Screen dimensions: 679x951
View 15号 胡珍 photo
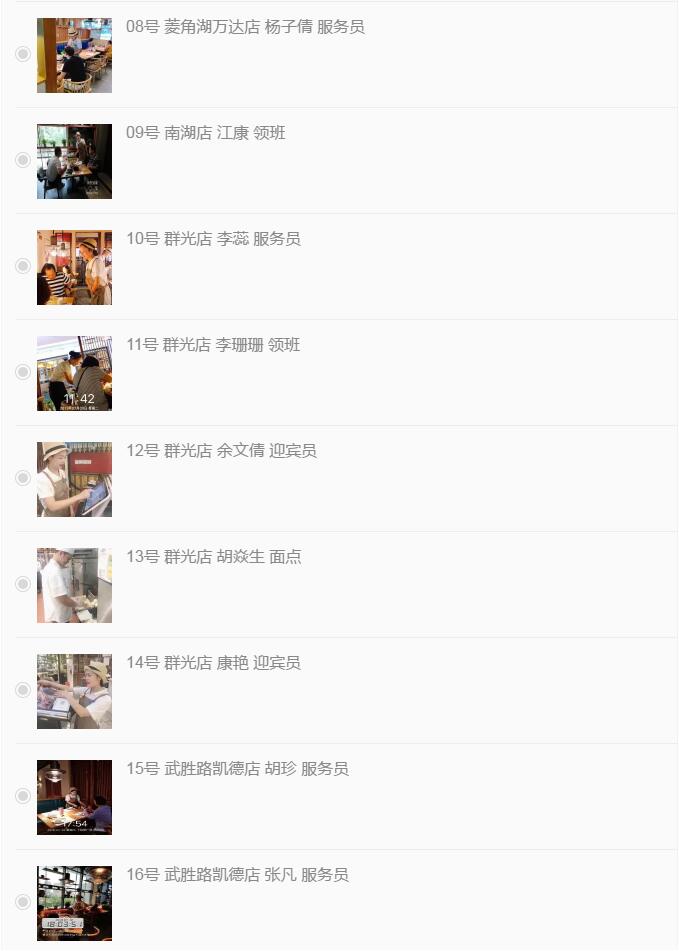74,797
